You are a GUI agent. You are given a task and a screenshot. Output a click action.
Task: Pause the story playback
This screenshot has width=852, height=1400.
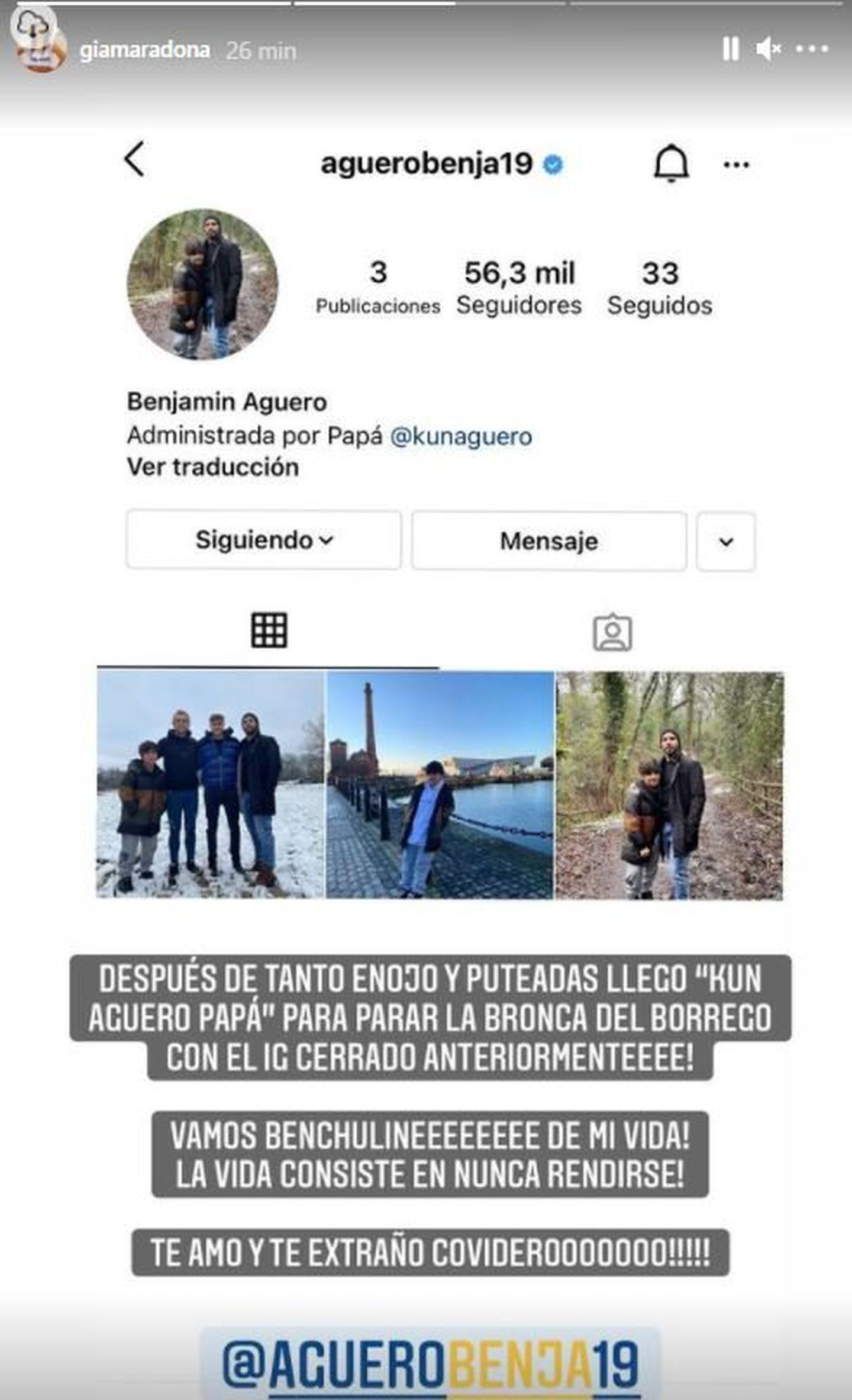[x=731, y=49]
